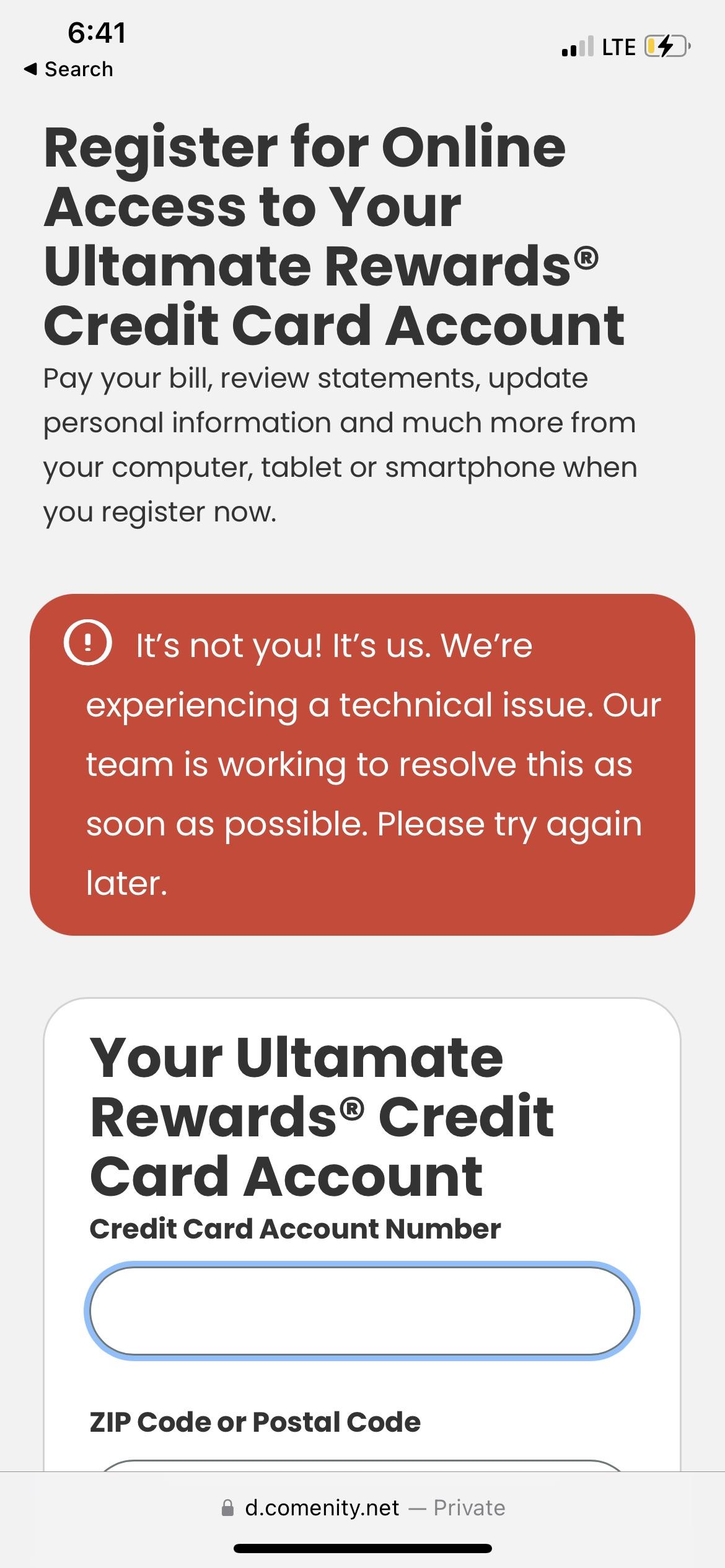
Task: Tap the Search return link at top left
Action: pyautogui.click(x=77, y=69)
